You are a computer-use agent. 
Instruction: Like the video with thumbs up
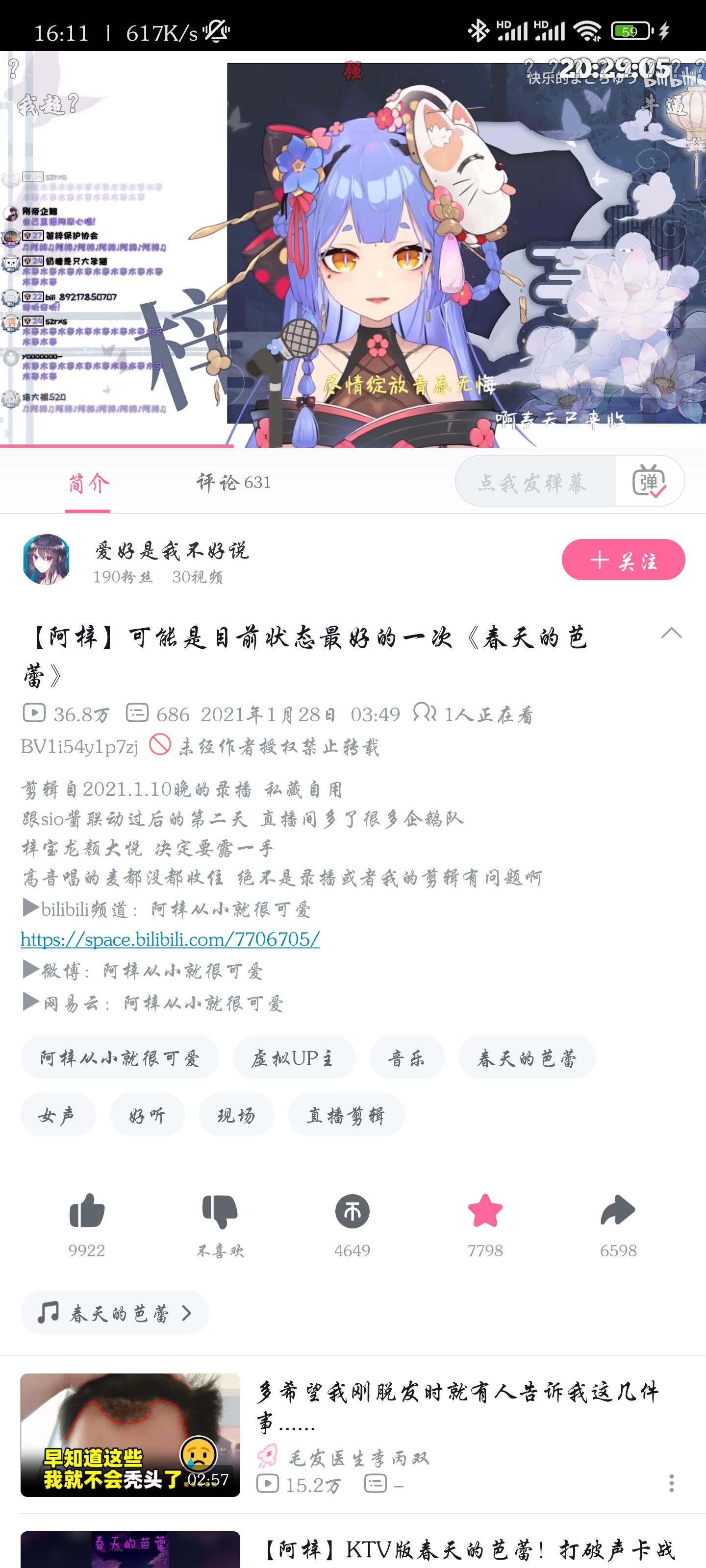(x=87, y=1211)
